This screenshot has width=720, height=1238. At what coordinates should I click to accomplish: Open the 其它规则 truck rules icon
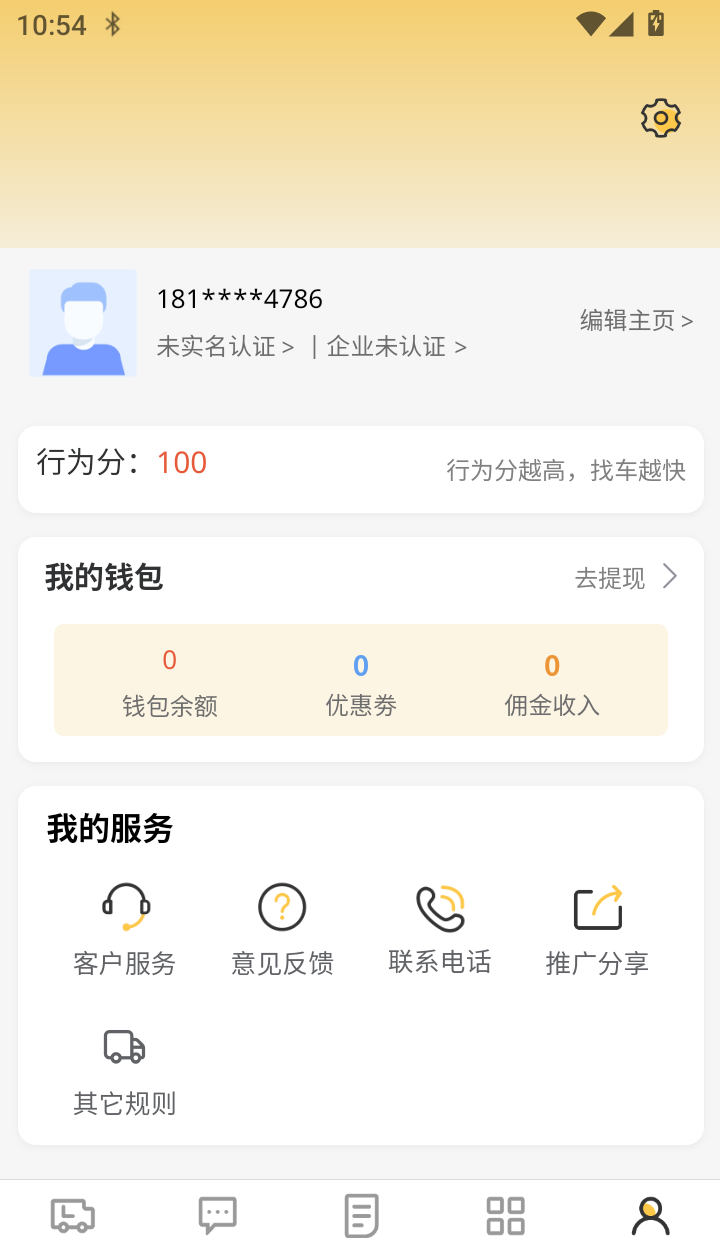coord(124,1047)
